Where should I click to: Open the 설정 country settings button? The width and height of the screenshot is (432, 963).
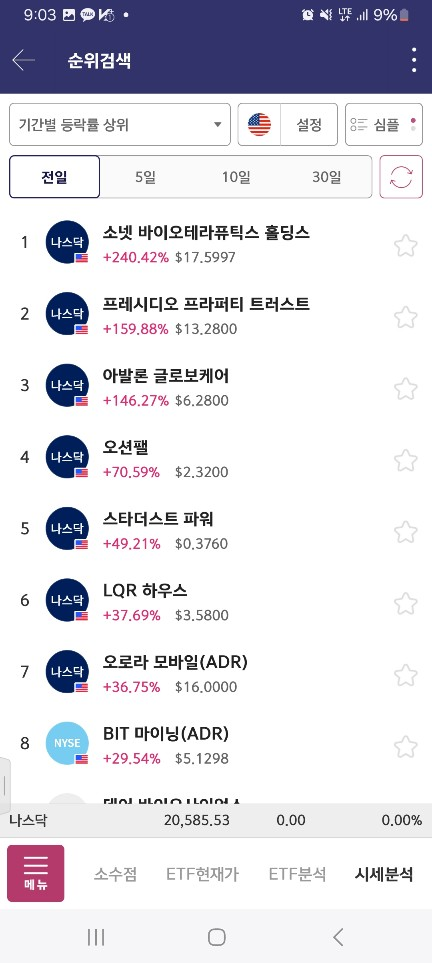288,125
